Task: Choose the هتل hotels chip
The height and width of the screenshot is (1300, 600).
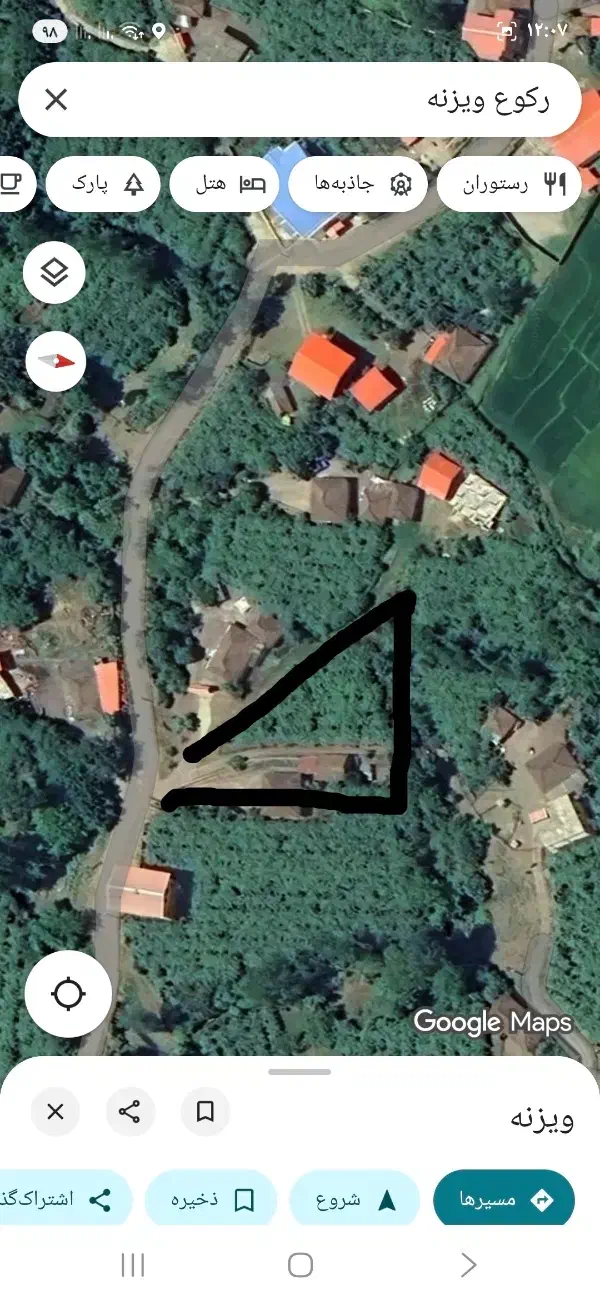Action: (x=223, y=184)
